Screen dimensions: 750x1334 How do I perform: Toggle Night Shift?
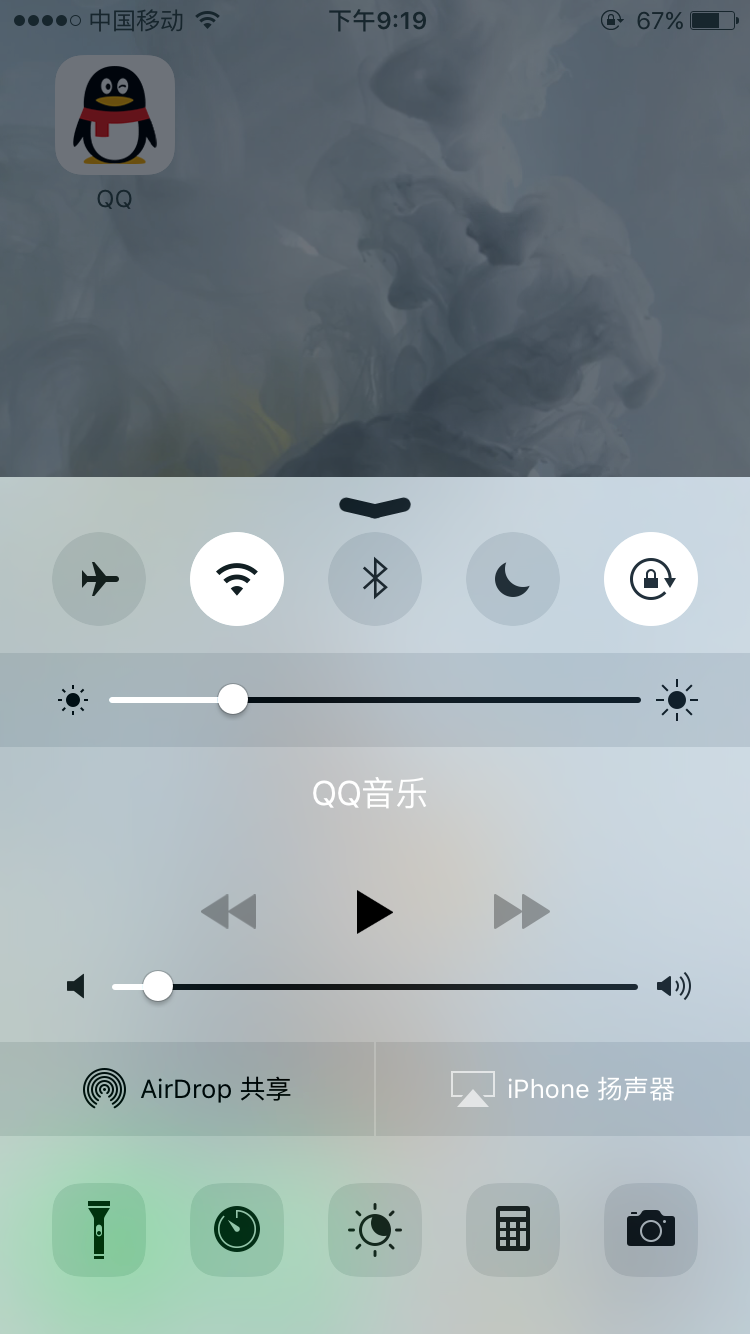click(375, 1230)
